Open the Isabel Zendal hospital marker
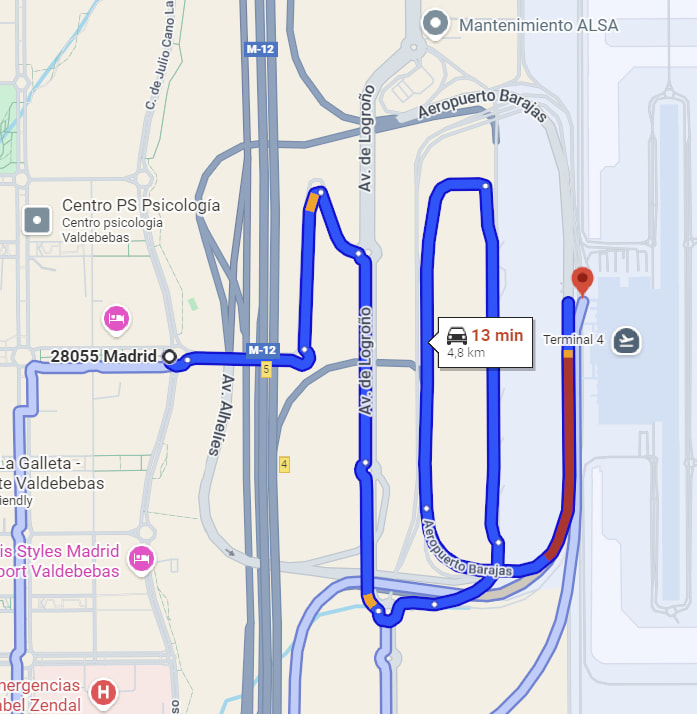Viewport: 697px width, 714px height. 102,692
